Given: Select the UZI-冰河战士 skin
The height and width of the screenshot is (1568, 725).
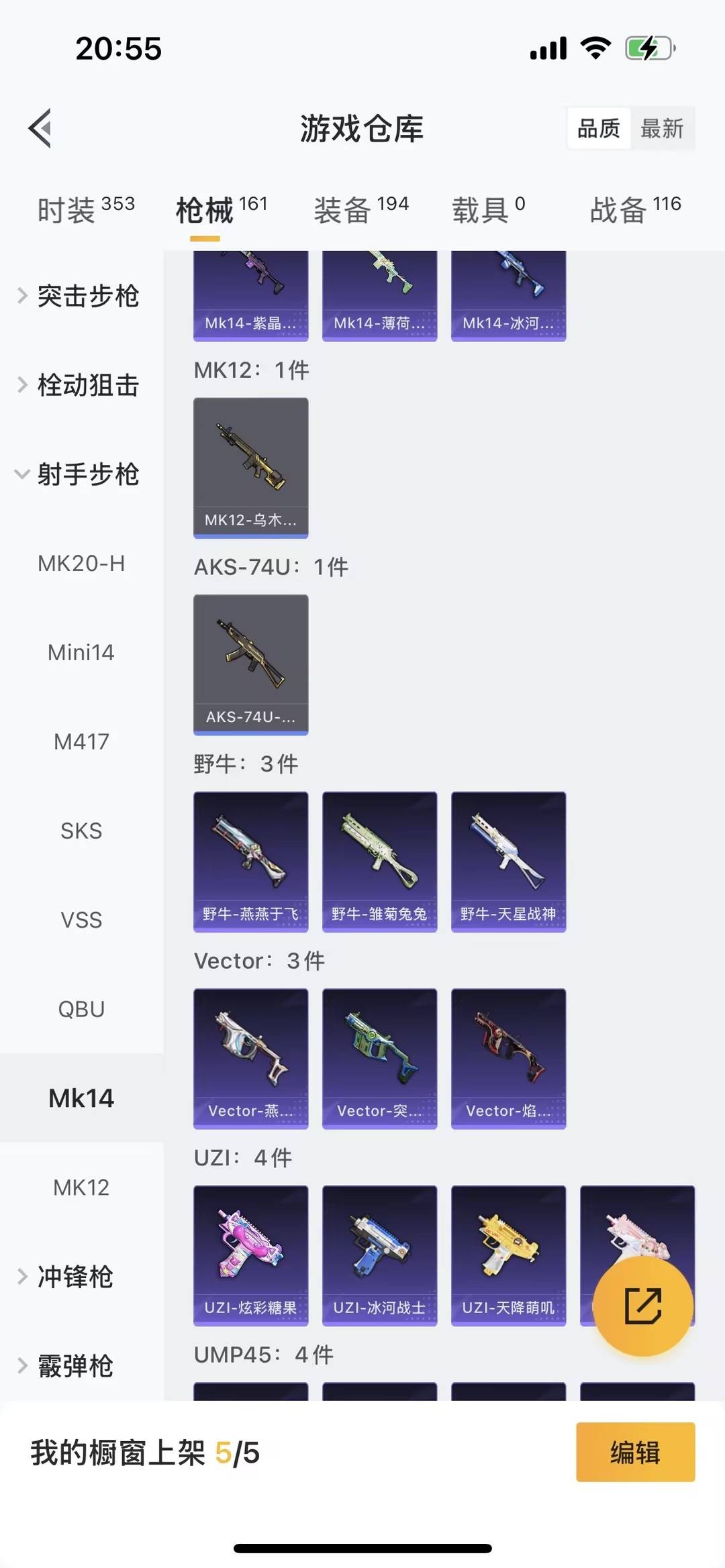Looking at the screenshot, I should pyautogui.click(x=379, y=1255).
